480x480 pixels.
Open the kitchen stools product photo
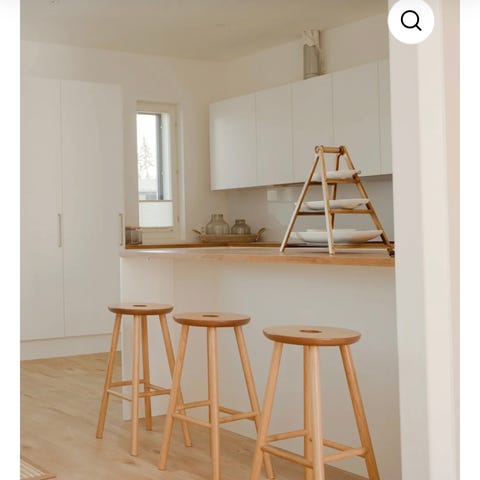tap(240, 240)
